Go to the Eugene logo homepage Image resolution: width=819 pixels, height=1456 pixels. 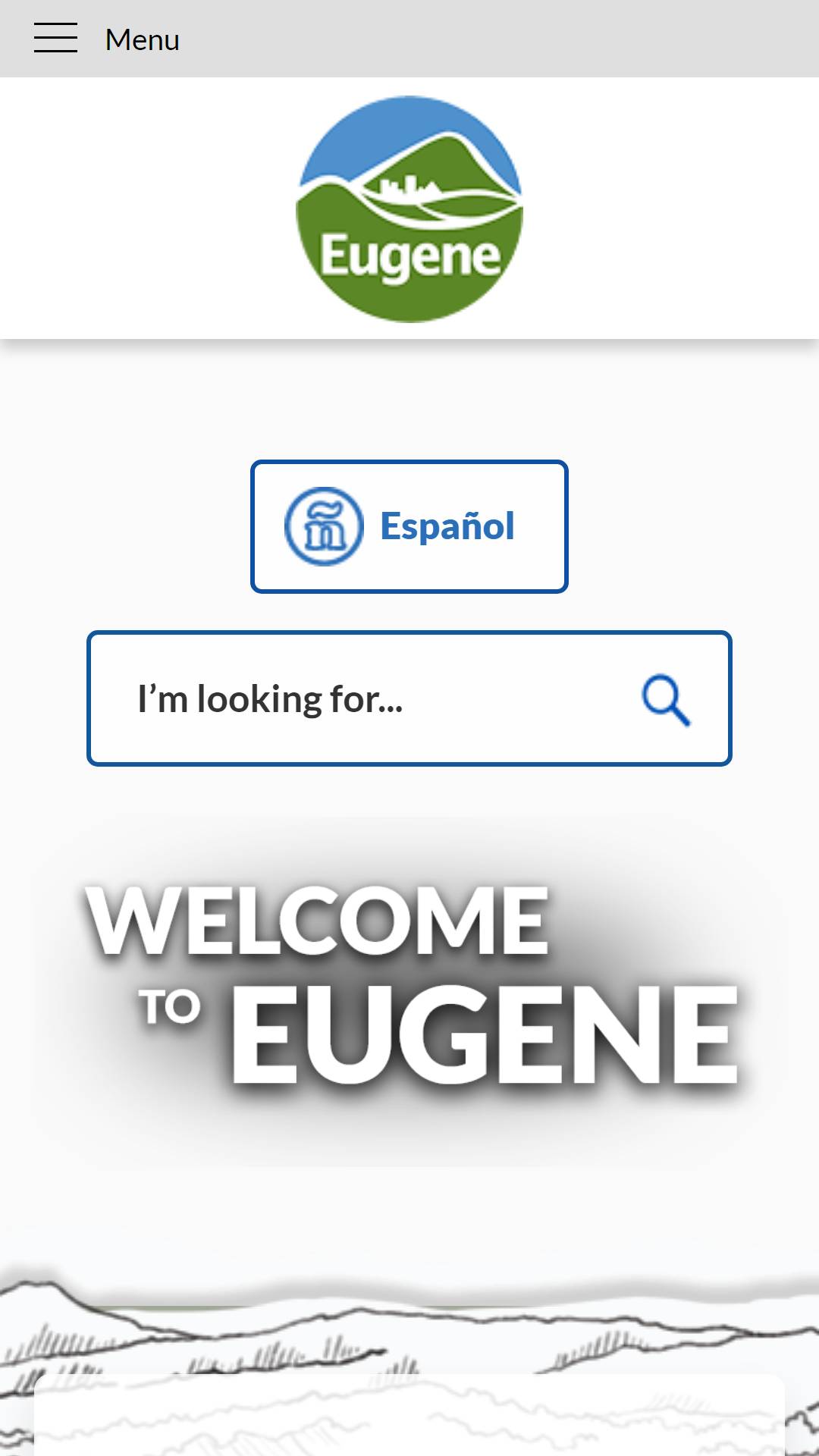[x=409, y=209]
